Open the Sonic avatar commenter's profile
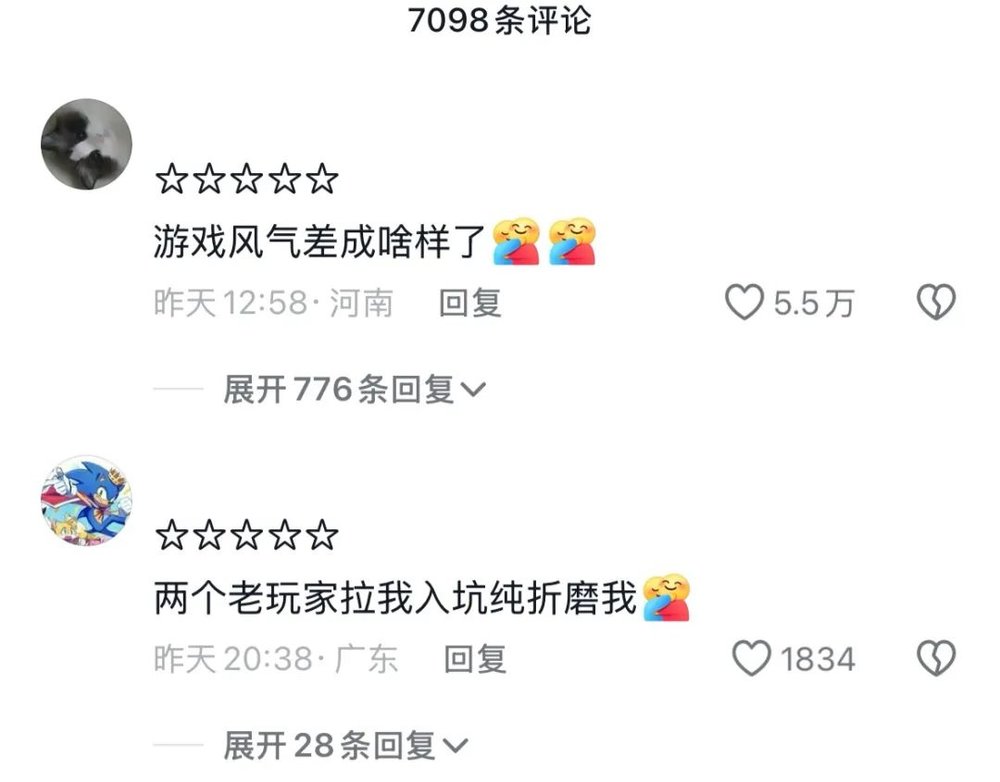Viewport: 1000px width, 782px height. coord(87,501)
